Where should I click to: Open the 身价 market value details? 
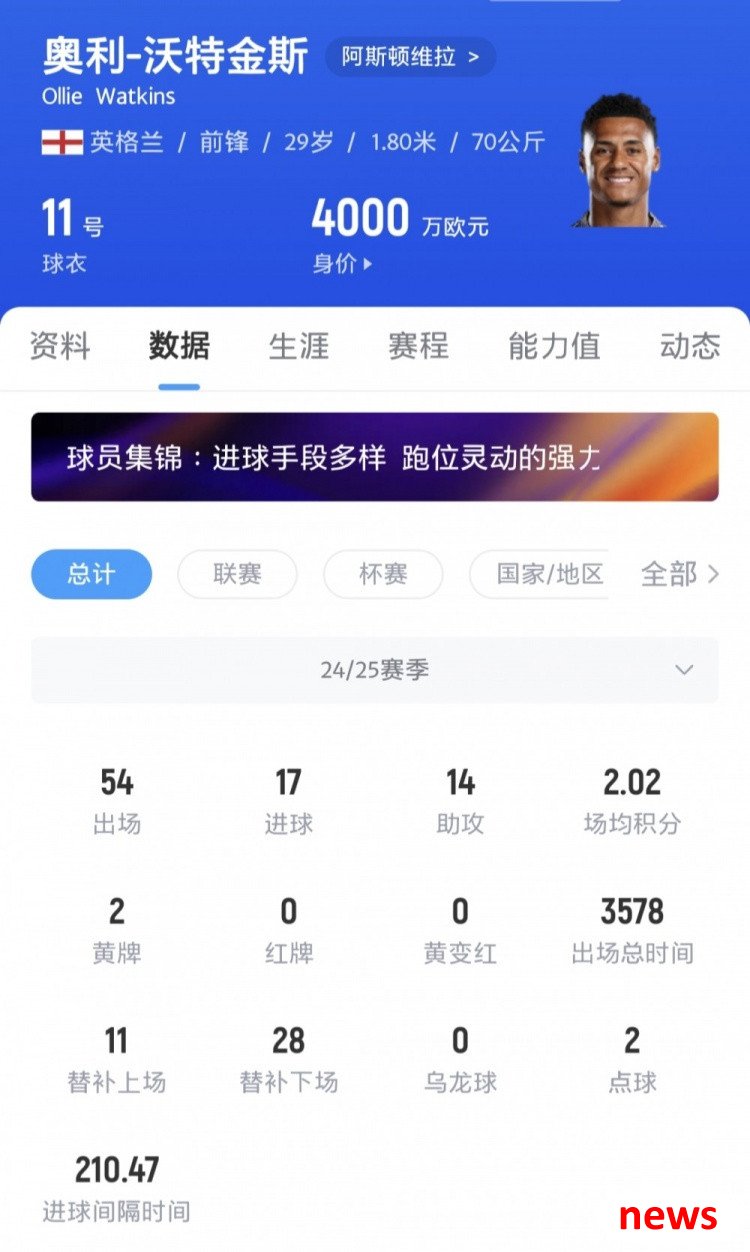pyautogui.click(x=342, y=265)
